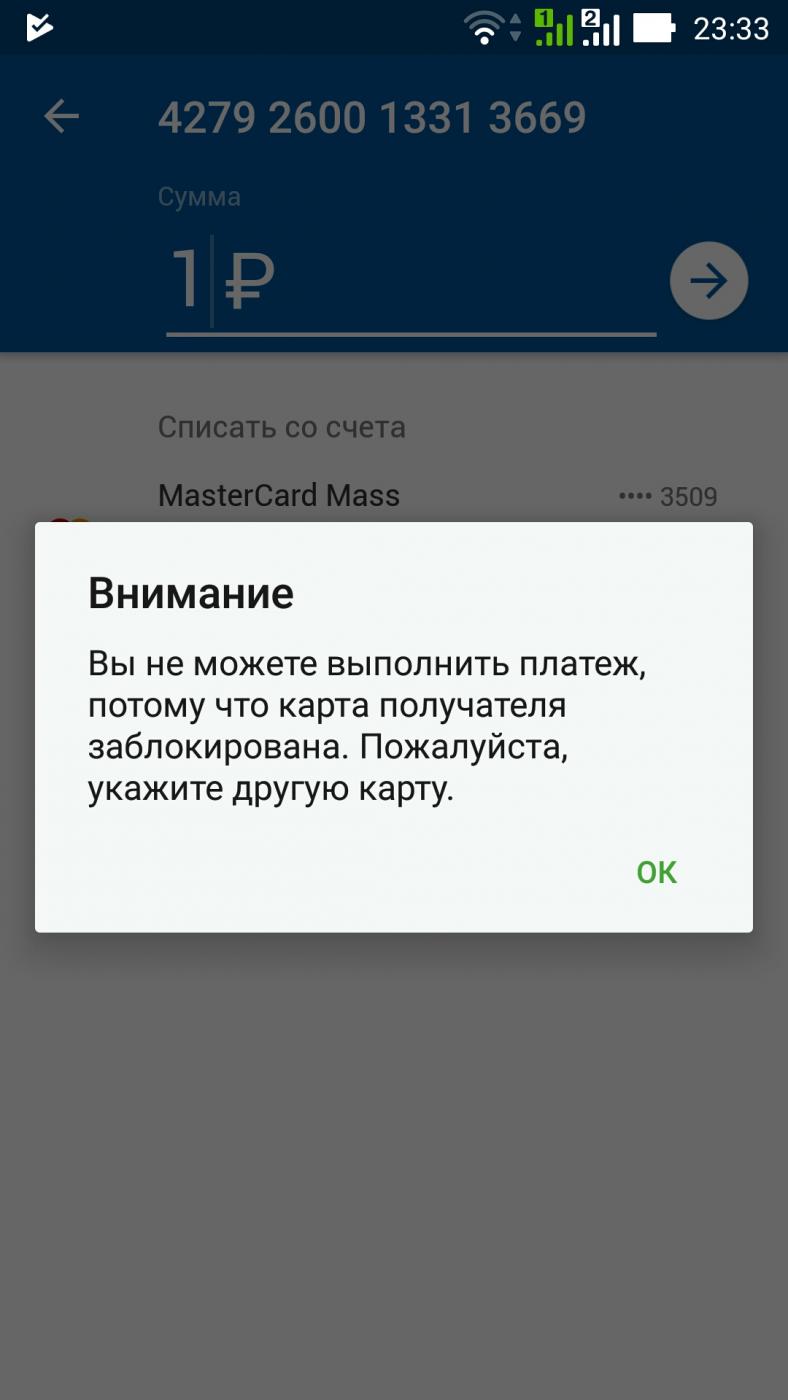Dismiss the warning dialog with OK
This screenshot has width=788, height=1400.
(657, 872)
